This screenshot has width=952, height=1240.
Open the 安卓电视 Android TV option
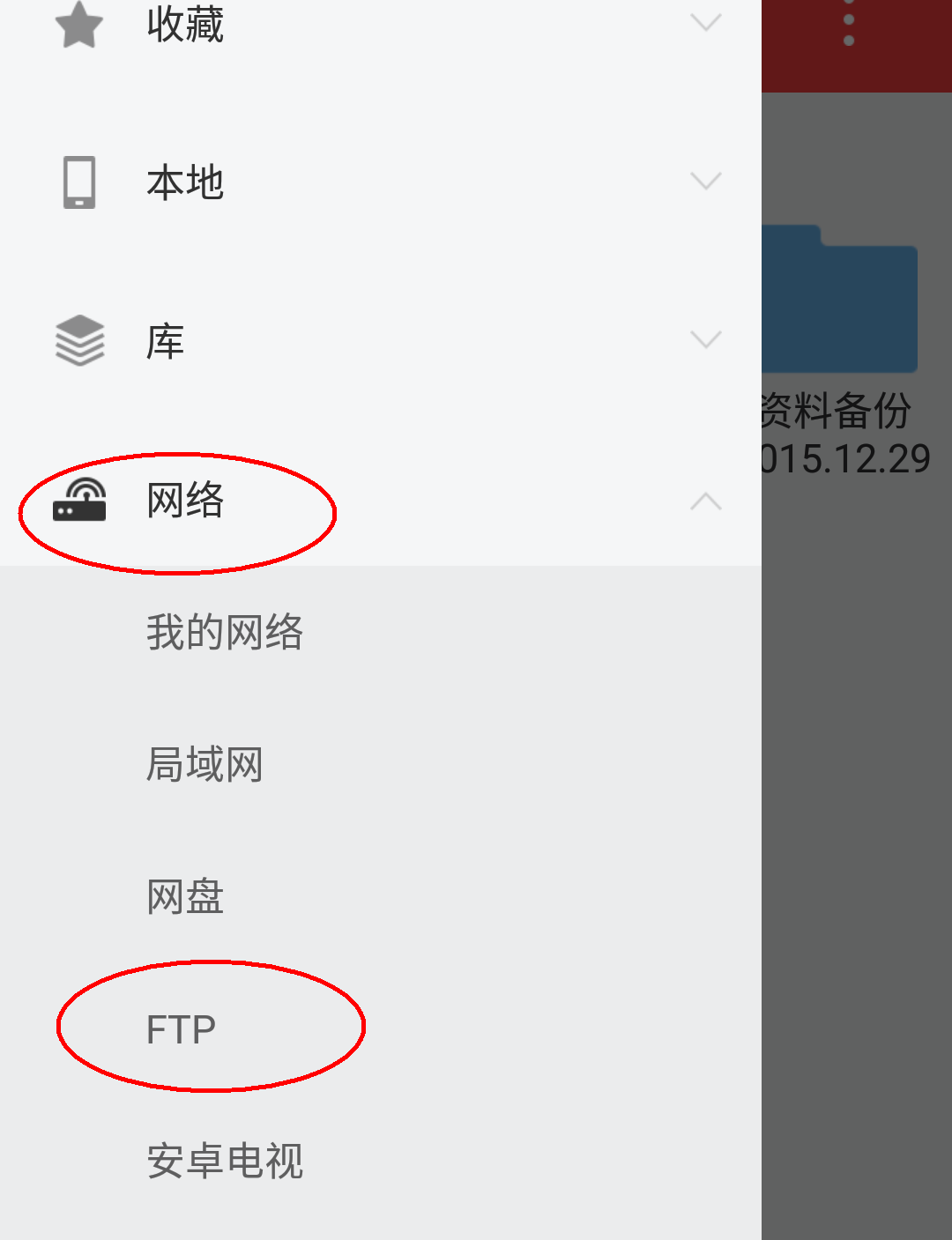[x=225, y=1162]
